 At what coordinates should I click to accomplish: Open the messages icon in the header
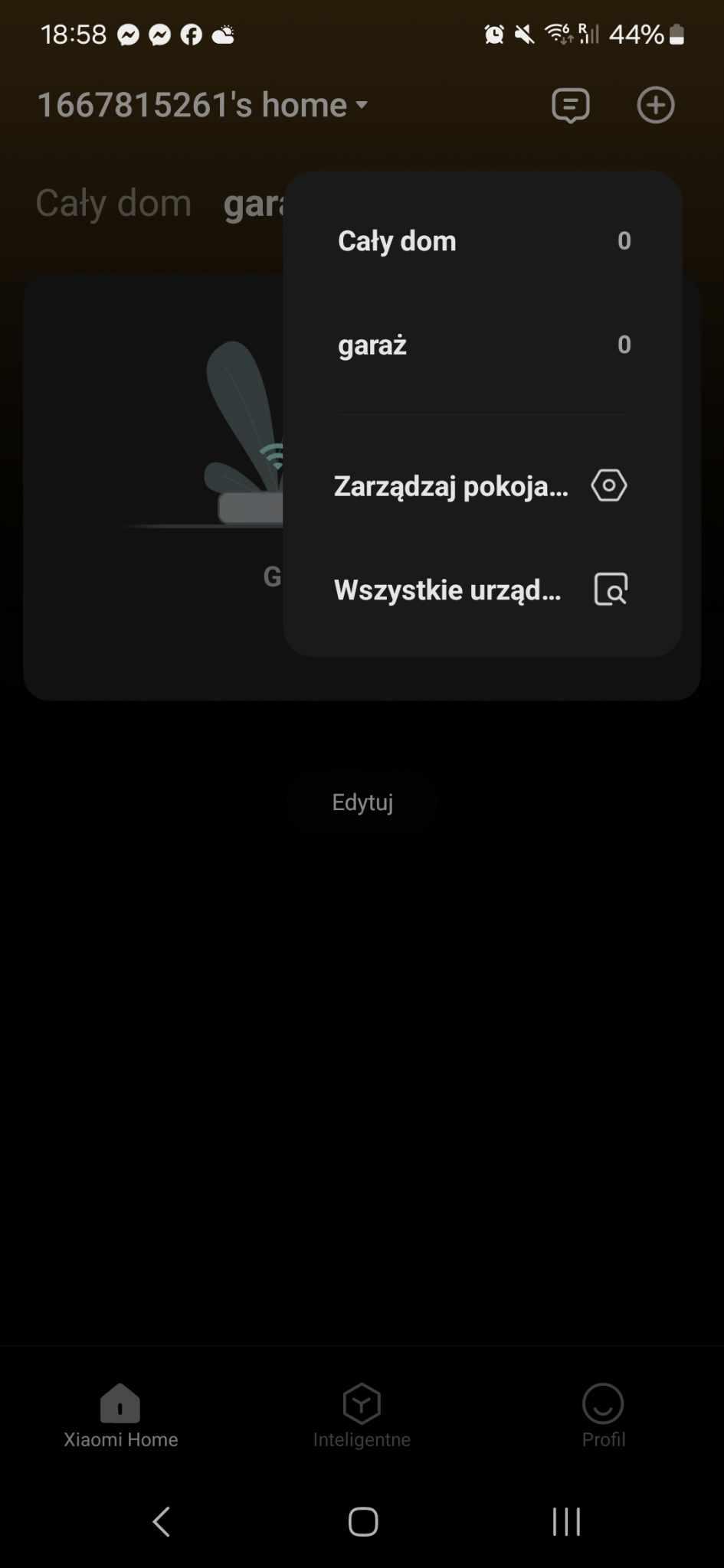coord(570,106)
